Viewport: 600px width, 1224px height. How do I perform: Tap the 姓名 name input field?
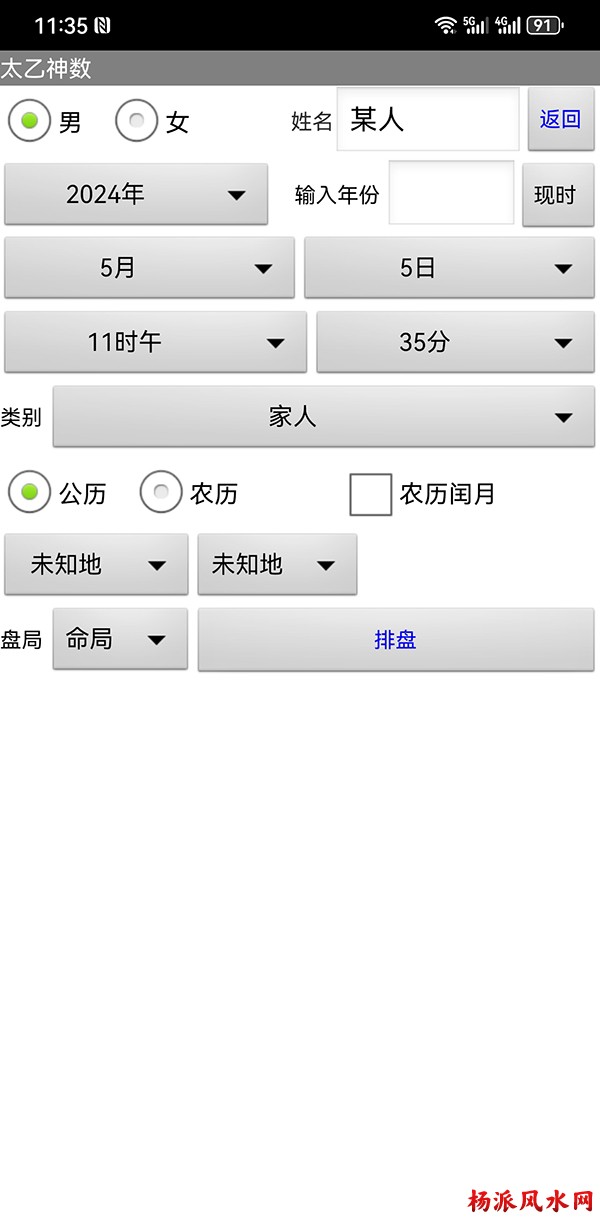click(x=428, y=120)
